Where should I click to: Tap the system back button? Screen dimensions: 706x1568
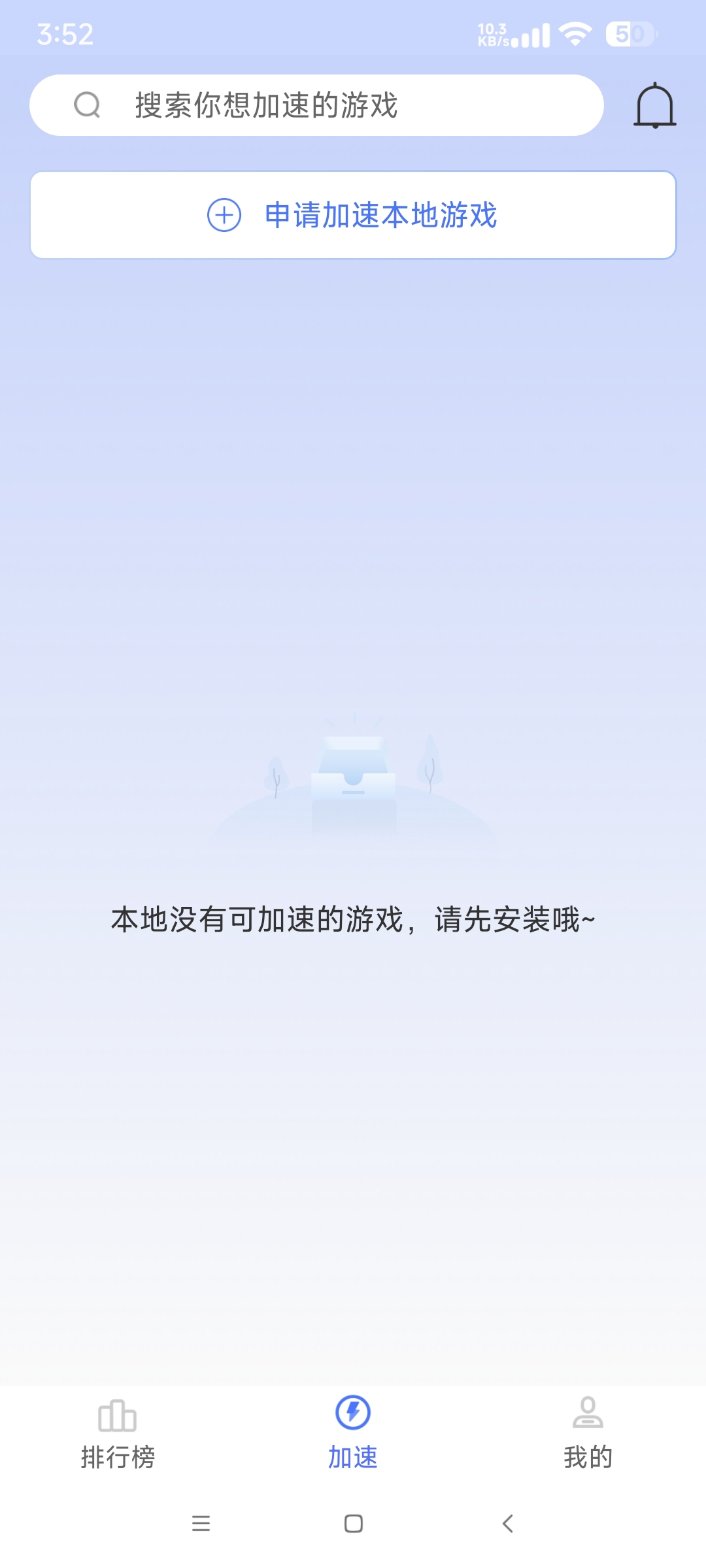point(507,1524)
